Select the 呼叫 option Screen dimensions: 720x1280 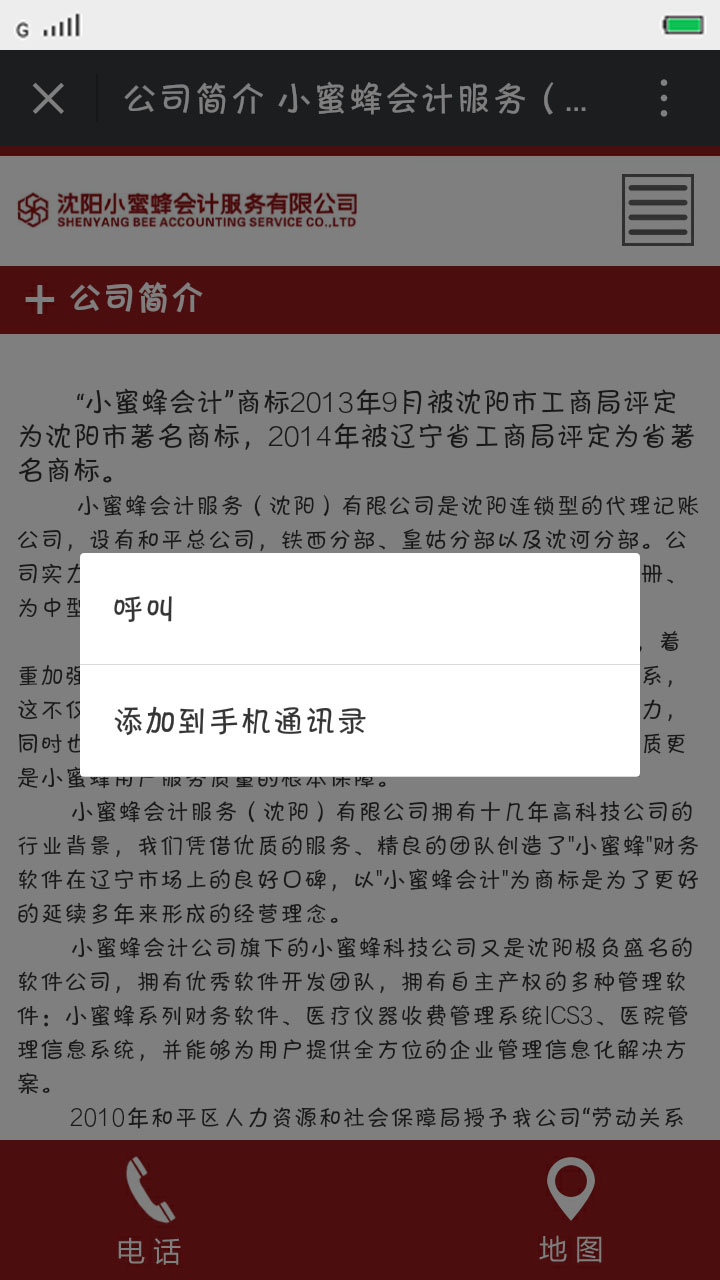360,608
